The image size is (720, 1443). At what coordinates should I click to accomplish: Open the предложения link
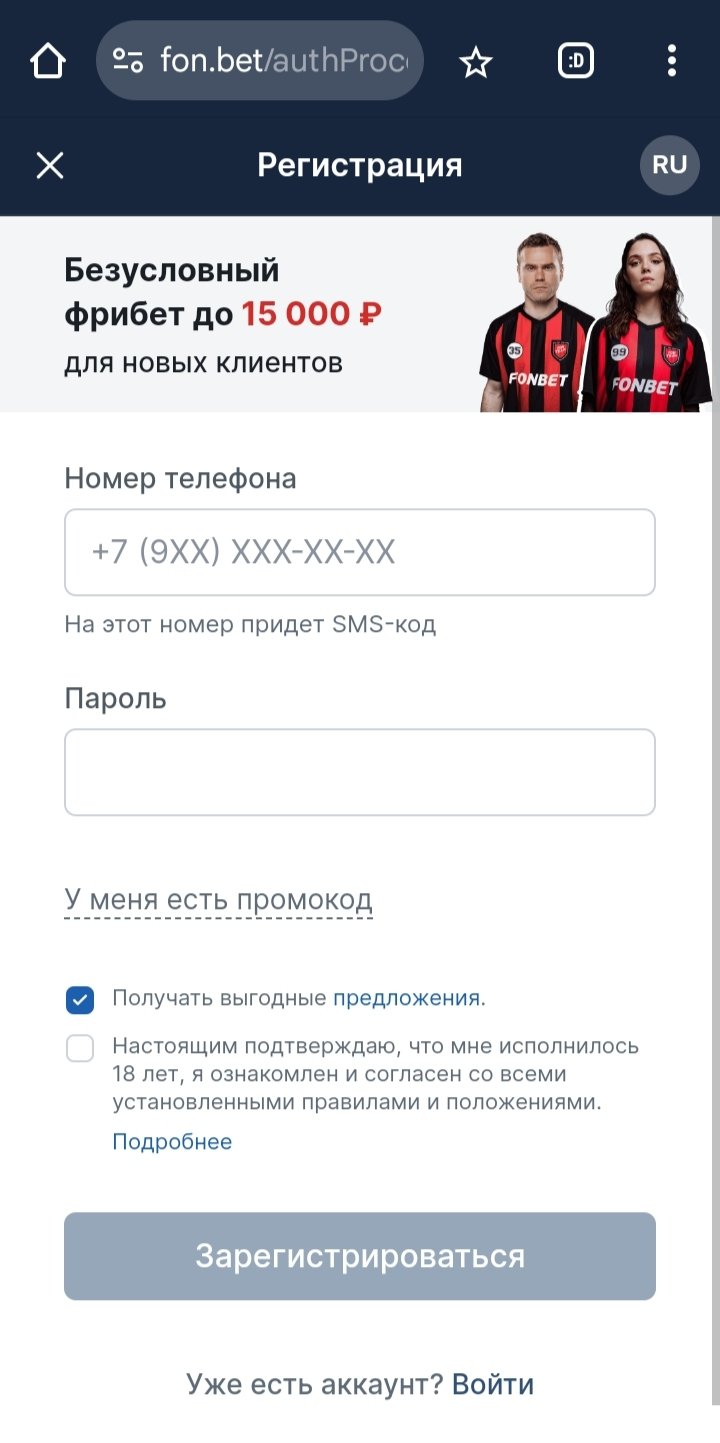(407, 998)
